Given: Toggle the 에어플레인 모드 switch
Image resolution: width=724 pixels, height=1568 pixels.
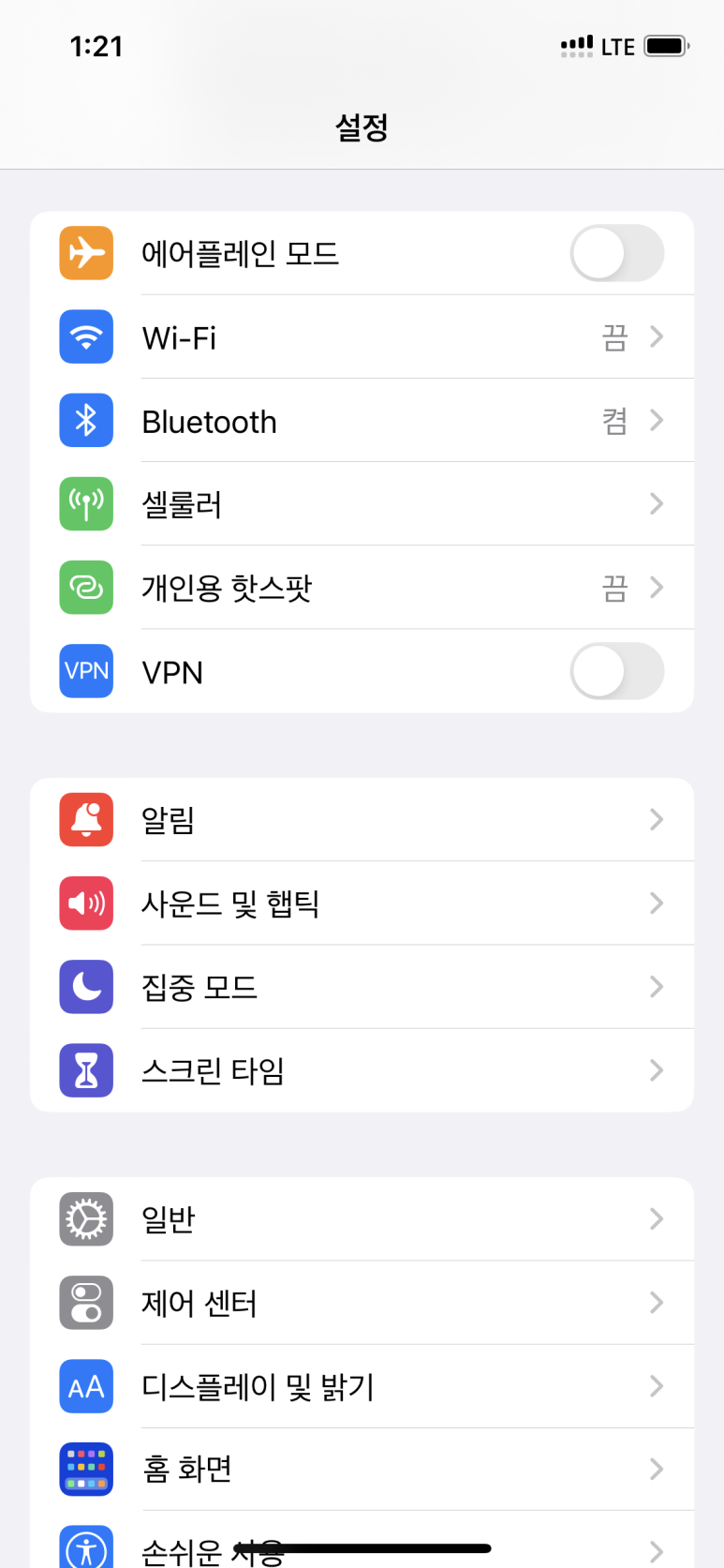Looking at the screenshot, I should [x=617, y=253].
